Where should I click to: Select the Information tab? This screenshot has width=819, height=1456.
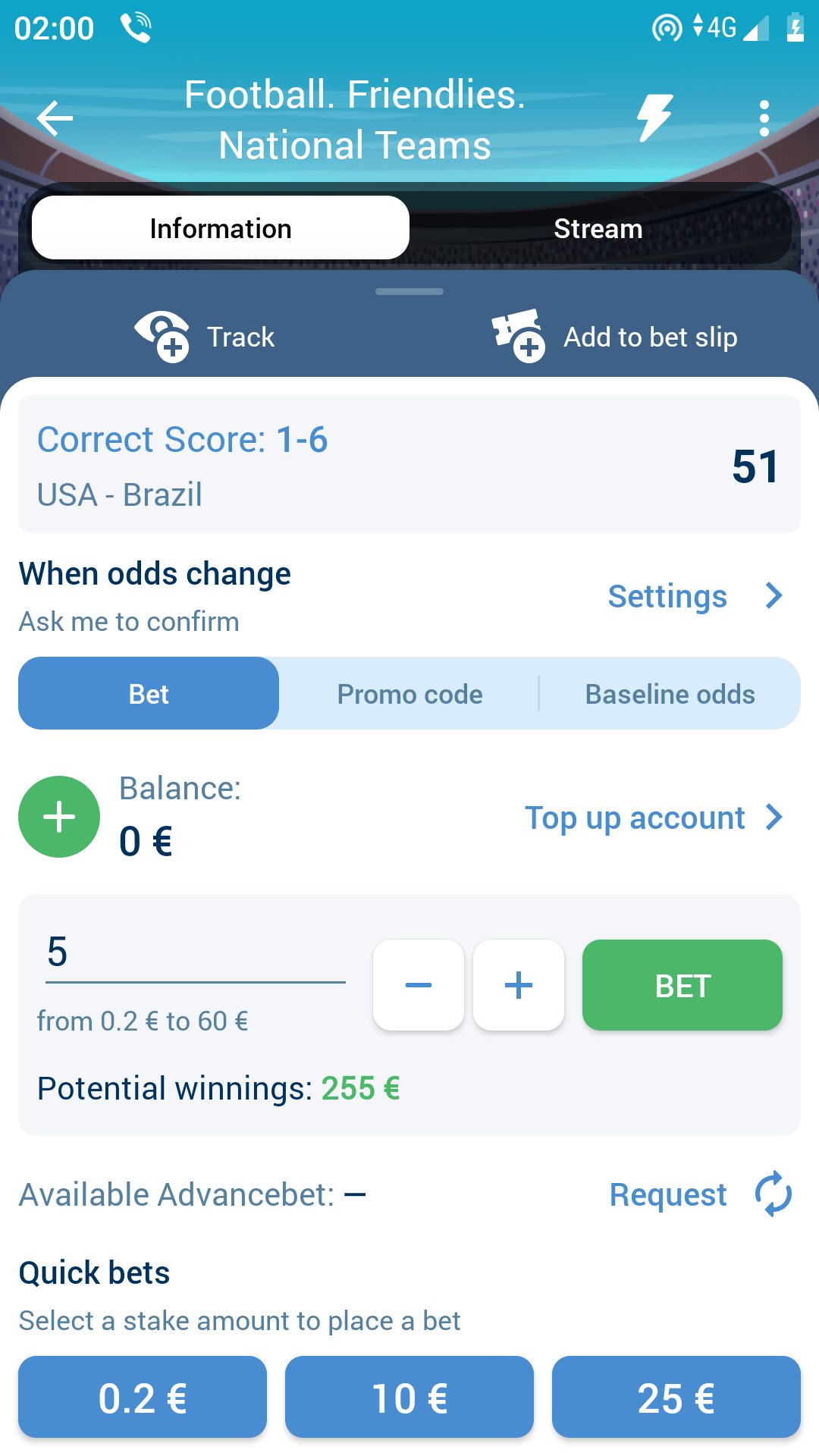pos(221,228)
